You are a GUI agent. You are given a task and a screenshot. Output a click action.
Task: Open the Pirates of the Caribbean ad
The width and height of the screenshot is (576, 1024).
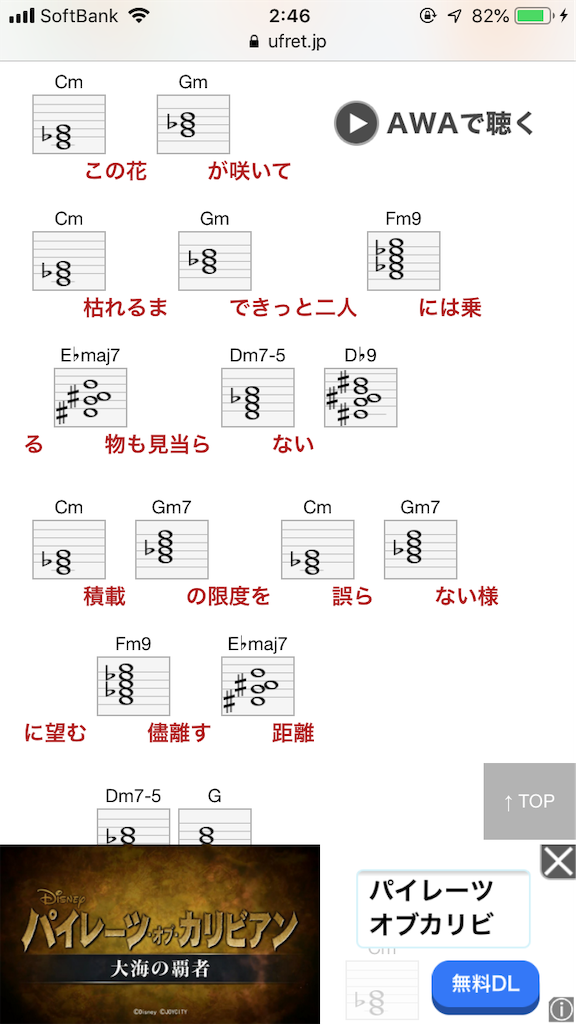[x=160, y=934]
